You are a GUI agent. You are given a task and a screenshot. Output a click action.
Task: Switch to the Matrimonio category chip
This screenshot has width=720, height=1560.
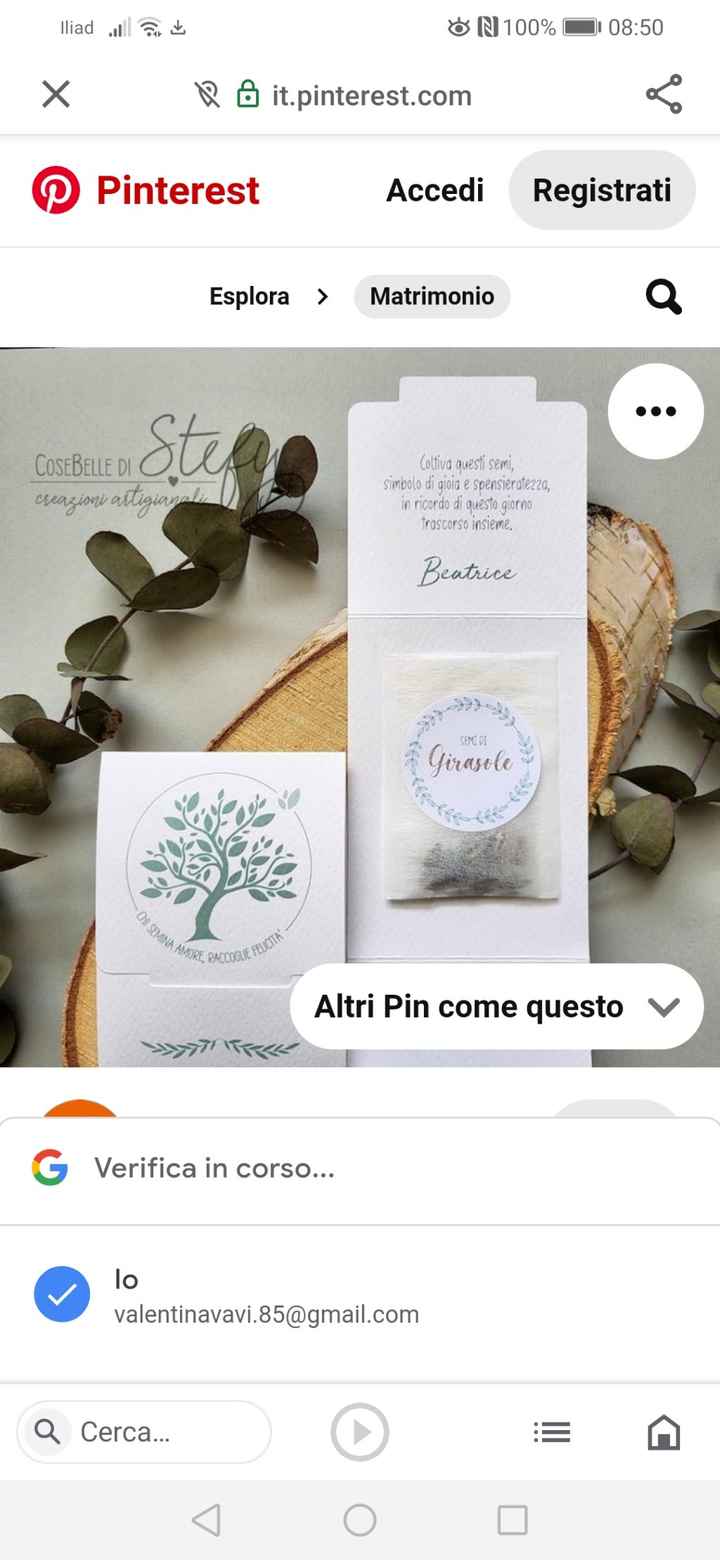click(x=431, y=296)
